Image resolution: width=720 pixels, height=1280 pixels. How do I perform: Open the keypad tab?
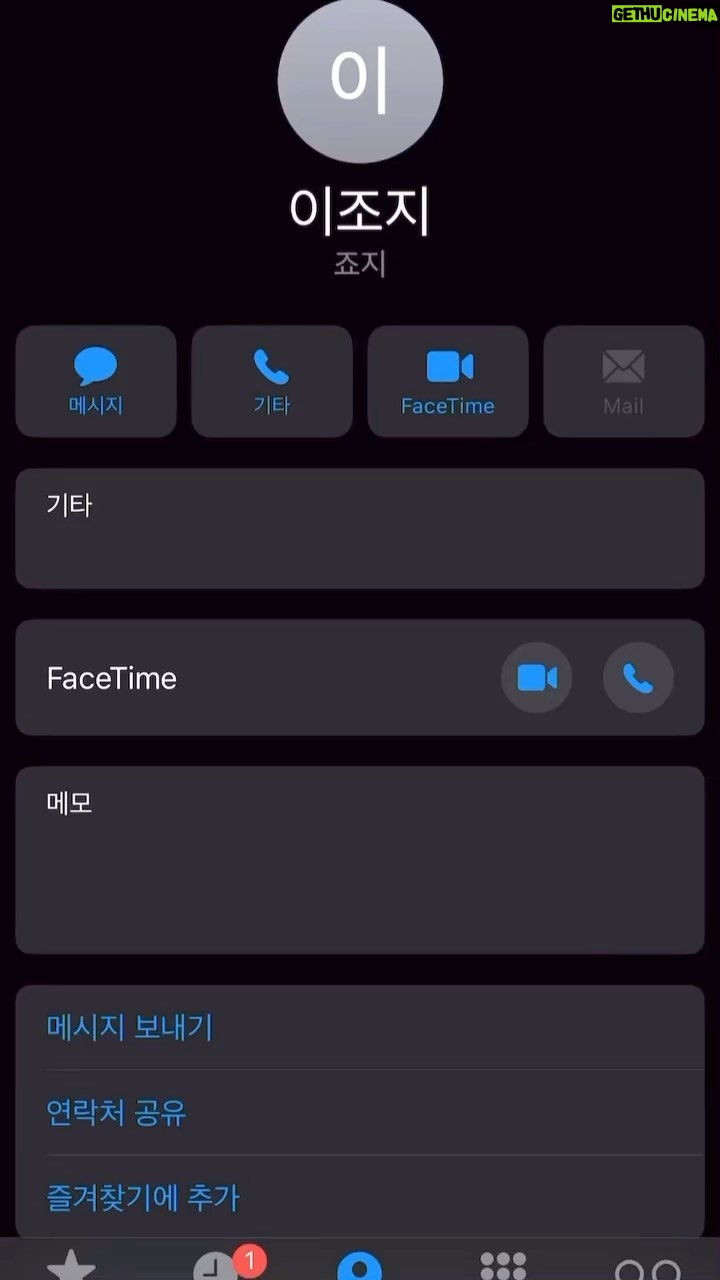pyautogui.click(x=503, y=1266)
